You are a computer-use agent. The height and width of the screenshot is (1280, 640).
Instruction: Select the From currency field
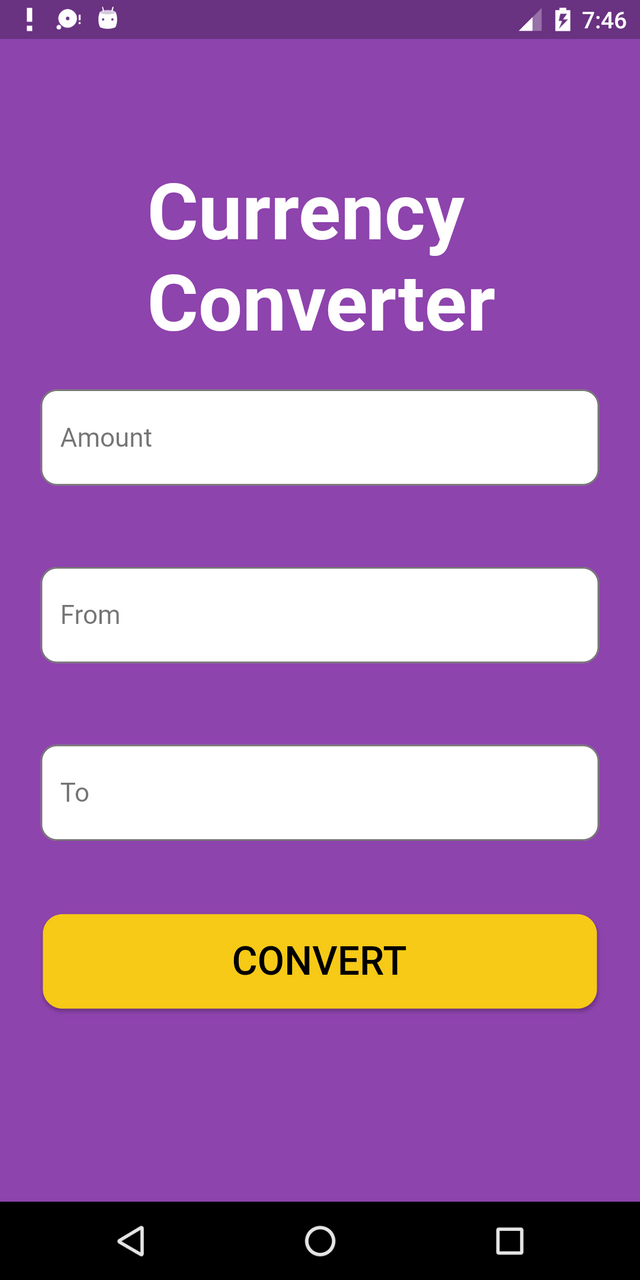click(320, 615)
